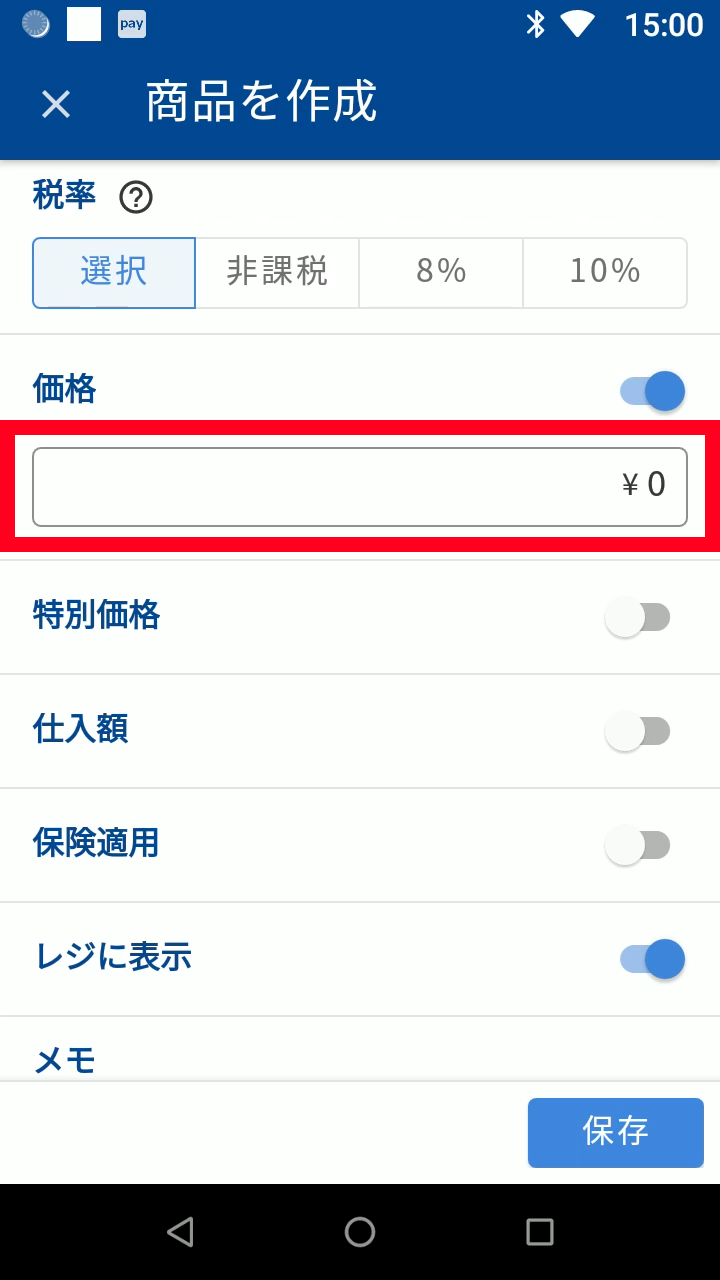Select the 選択 tax rate option
The image size is (720, 1280).
tap(114, 272)
